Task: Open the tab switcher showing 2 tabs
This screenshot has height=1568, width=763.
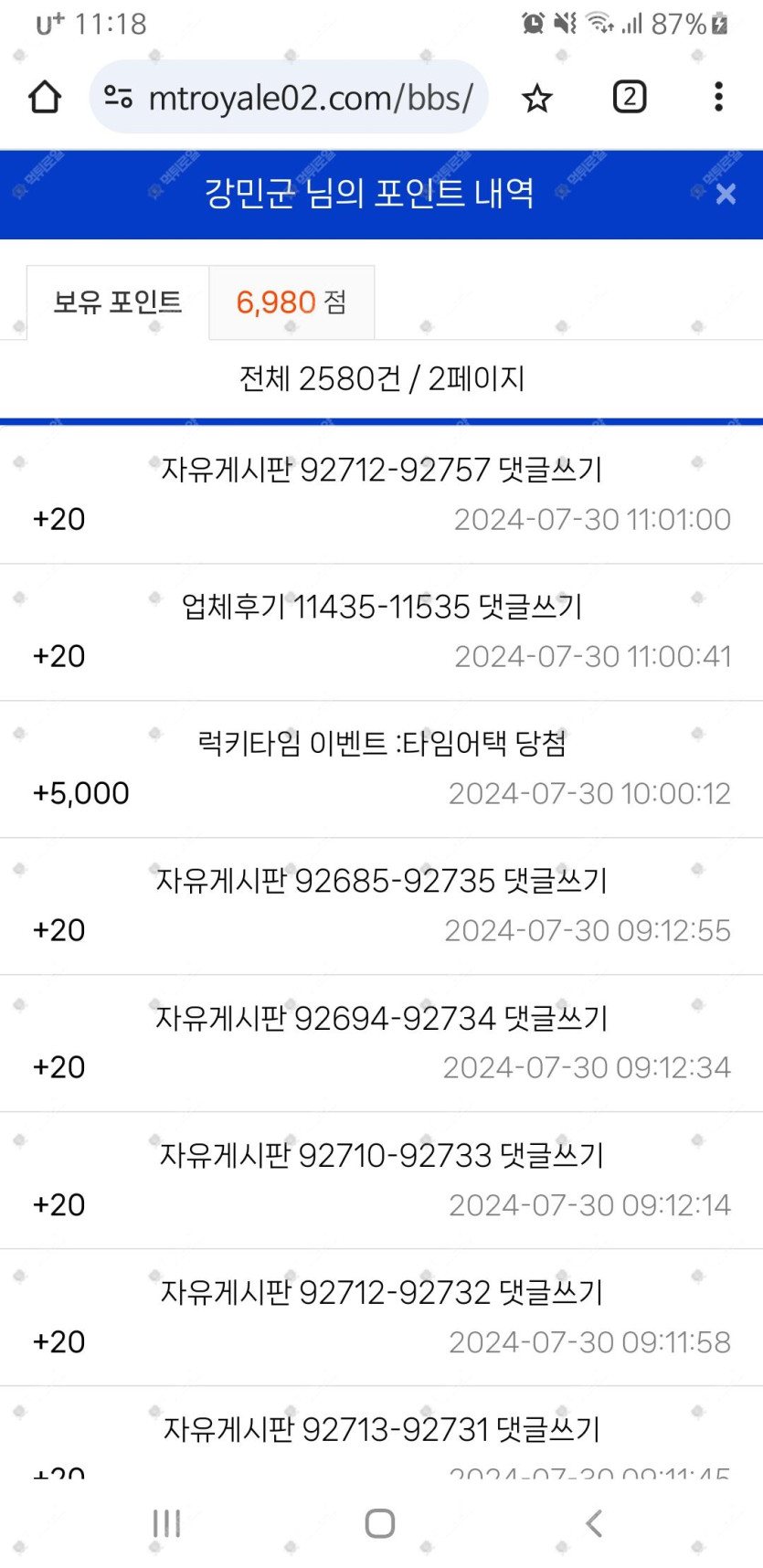Action: click(630, 97)
